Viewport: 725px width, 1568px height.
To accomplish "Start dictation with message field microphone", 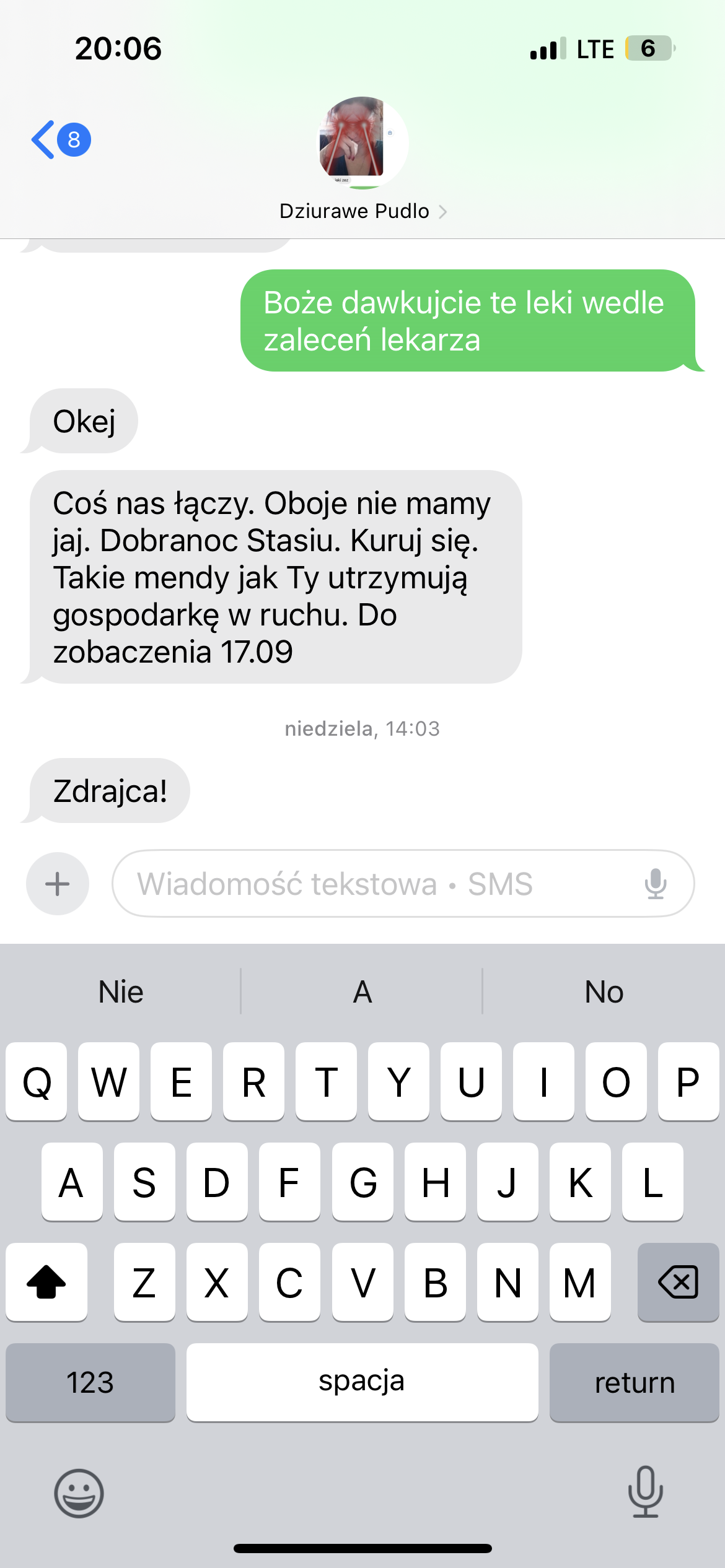I will coord(656,884).
